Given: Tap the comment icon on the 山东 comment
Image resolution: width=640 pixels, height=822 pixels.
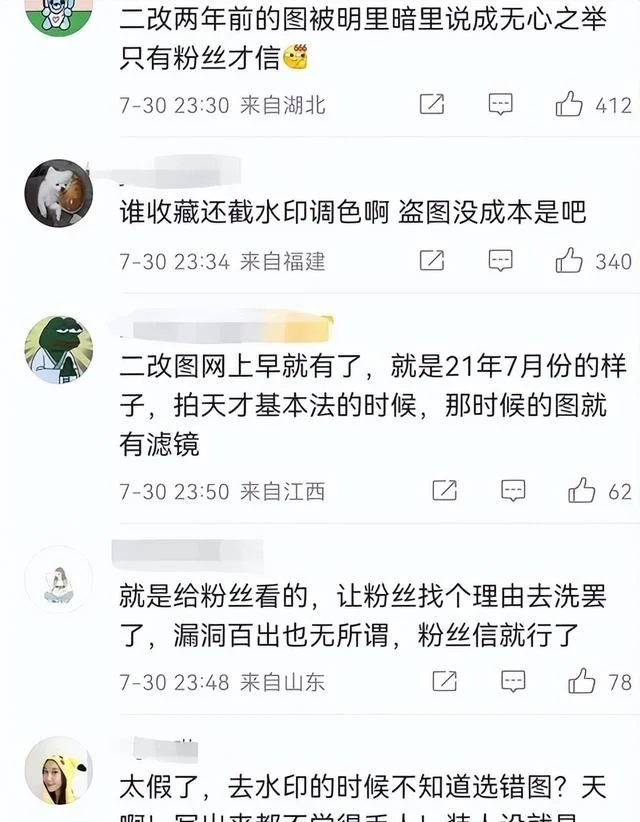Looking at the screenshot, I should [513, 682].
